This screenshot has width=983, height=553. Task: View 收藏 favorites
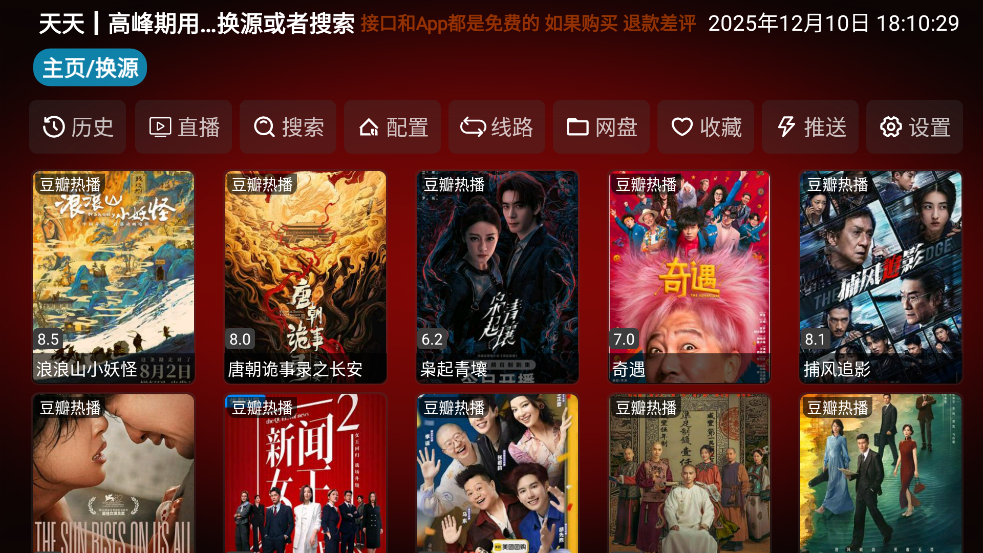[x=706, y=127]
